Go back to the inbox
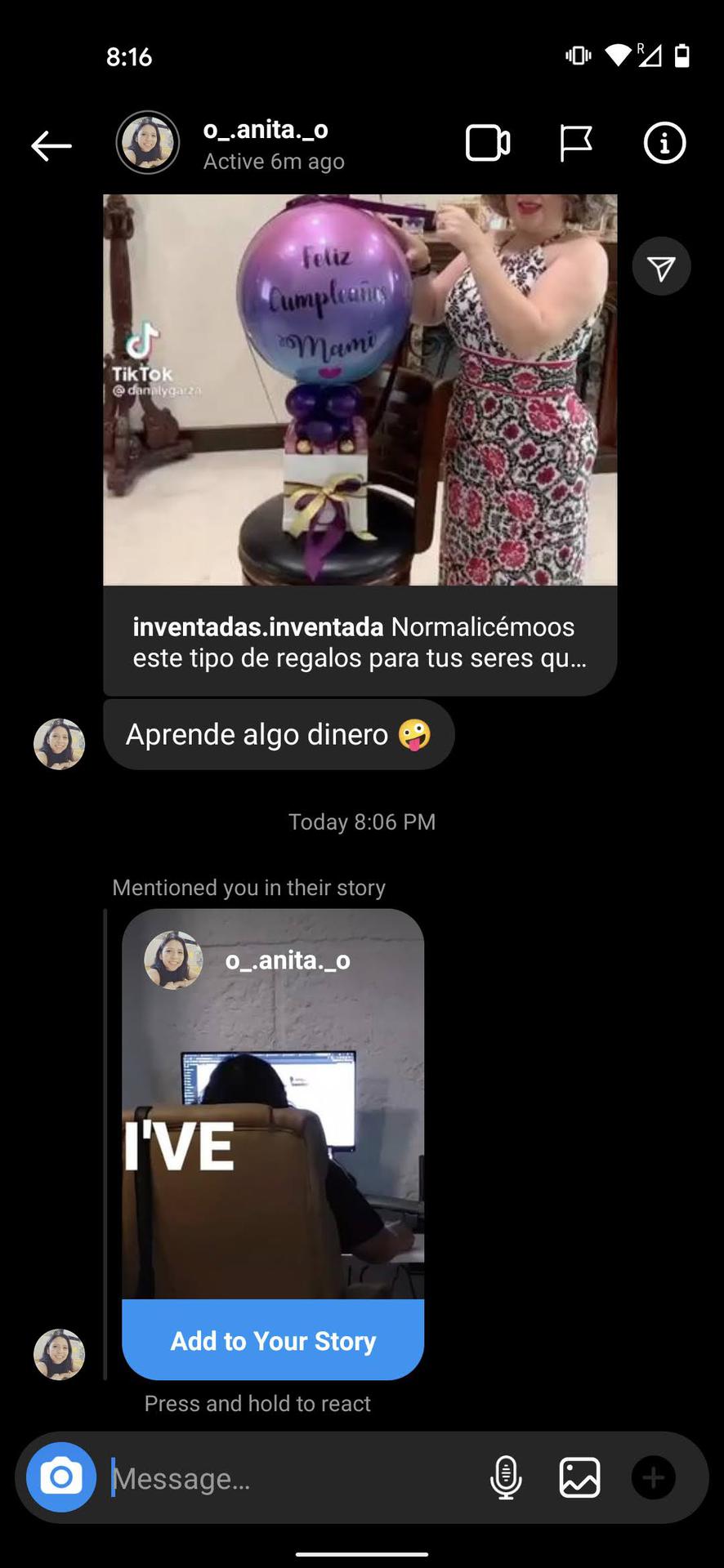Screen dimensions: 724x1568 click(51, 146)
